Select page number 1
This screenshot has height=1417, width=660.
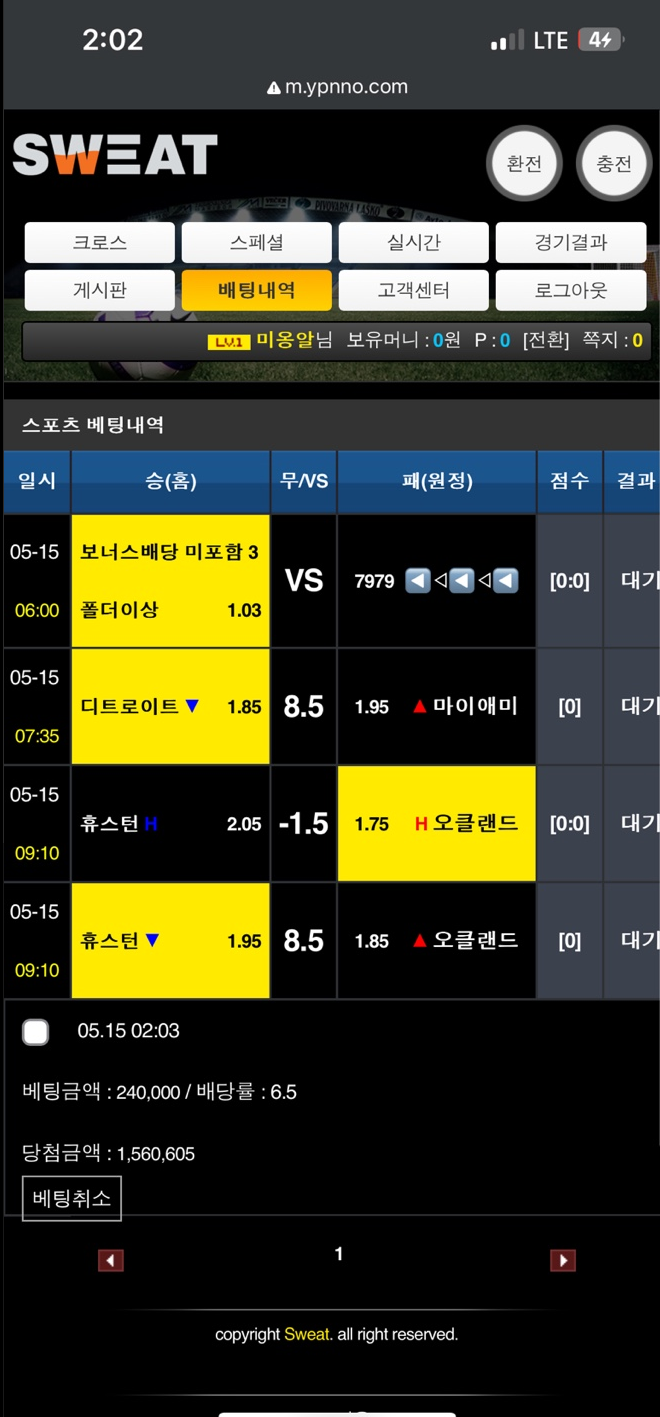click(x=339, y=1254)
